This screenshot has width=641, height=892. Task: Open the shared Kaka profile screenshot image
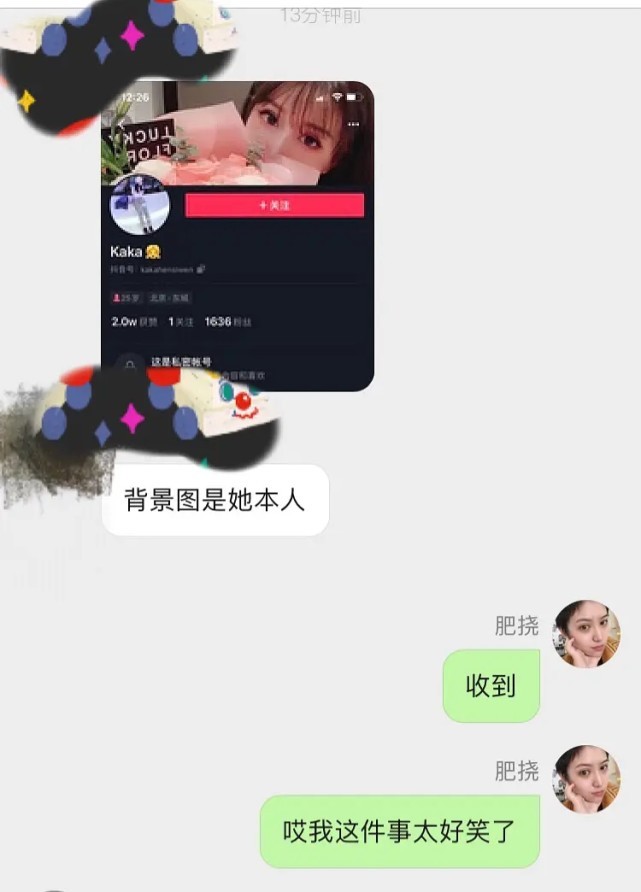tap(237, 236)
